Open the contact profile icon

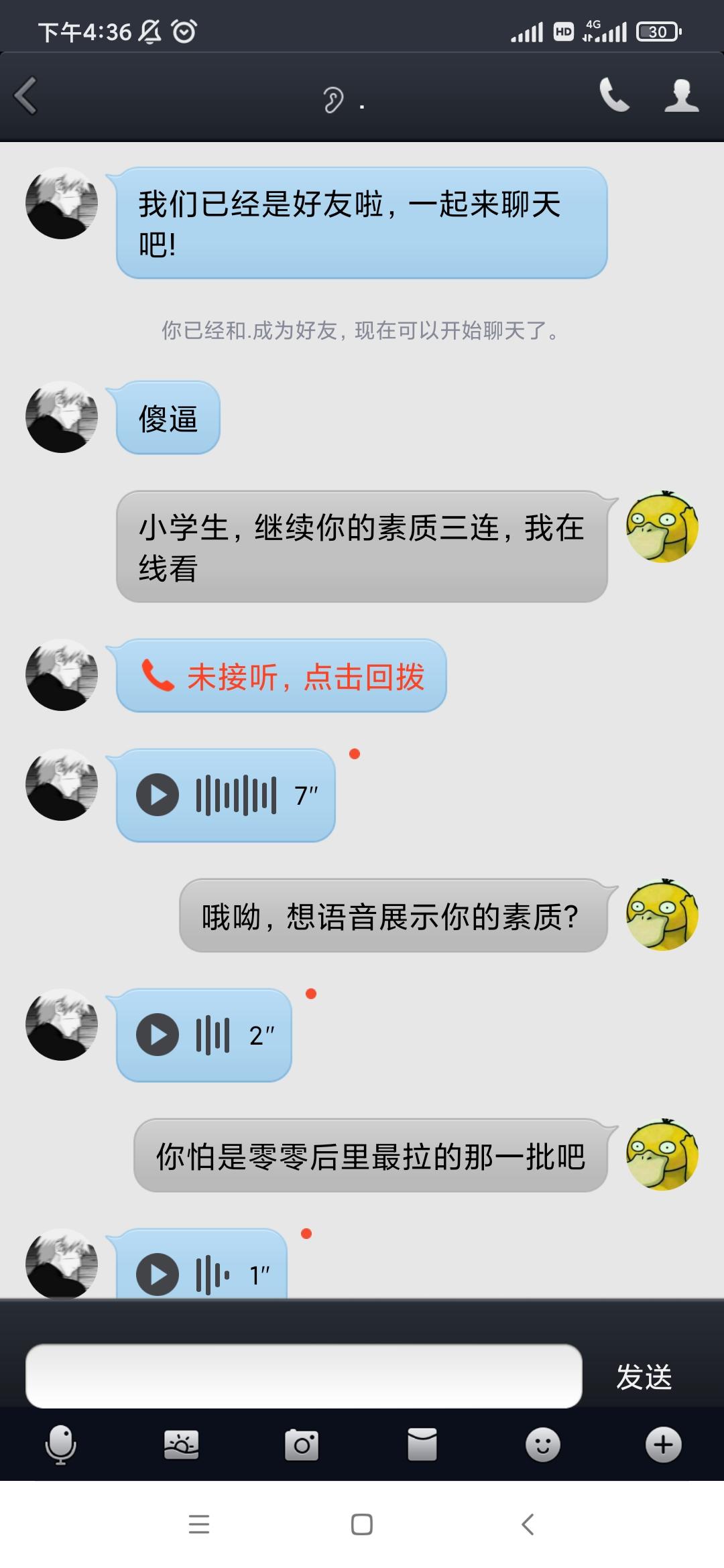click(681, 95)
